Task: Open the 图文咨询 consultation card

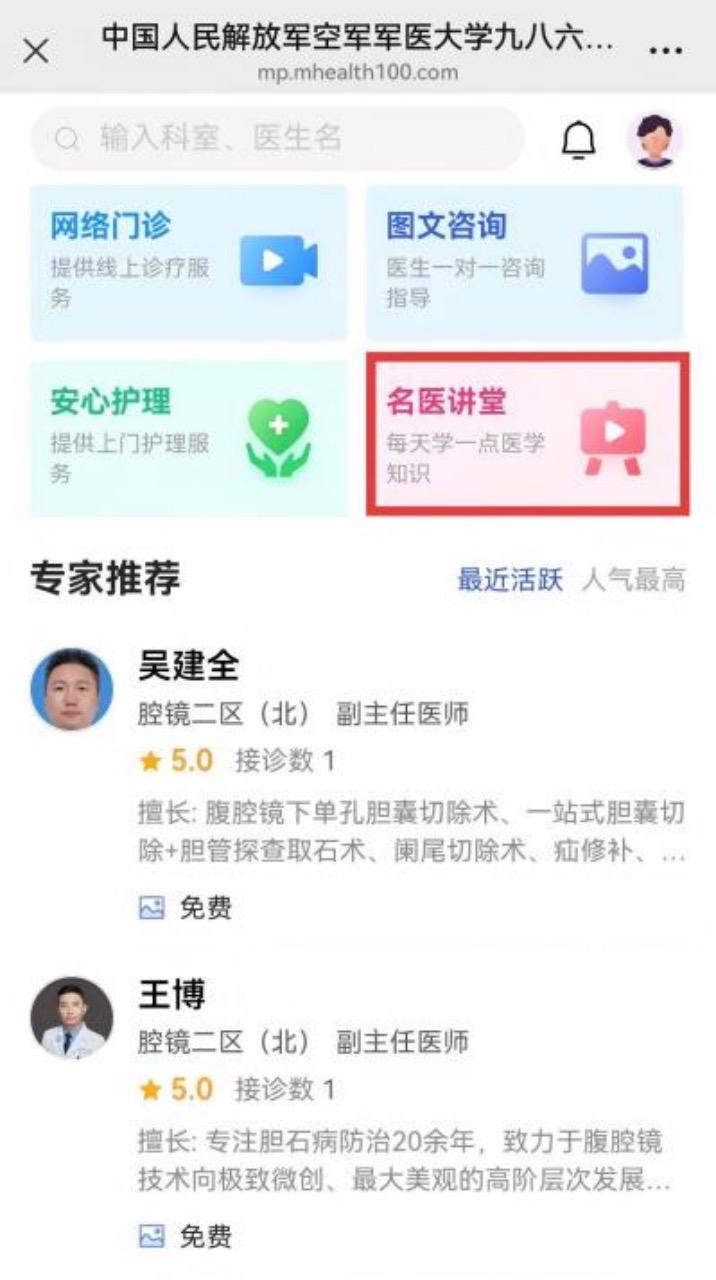Action: pos(525,262)
